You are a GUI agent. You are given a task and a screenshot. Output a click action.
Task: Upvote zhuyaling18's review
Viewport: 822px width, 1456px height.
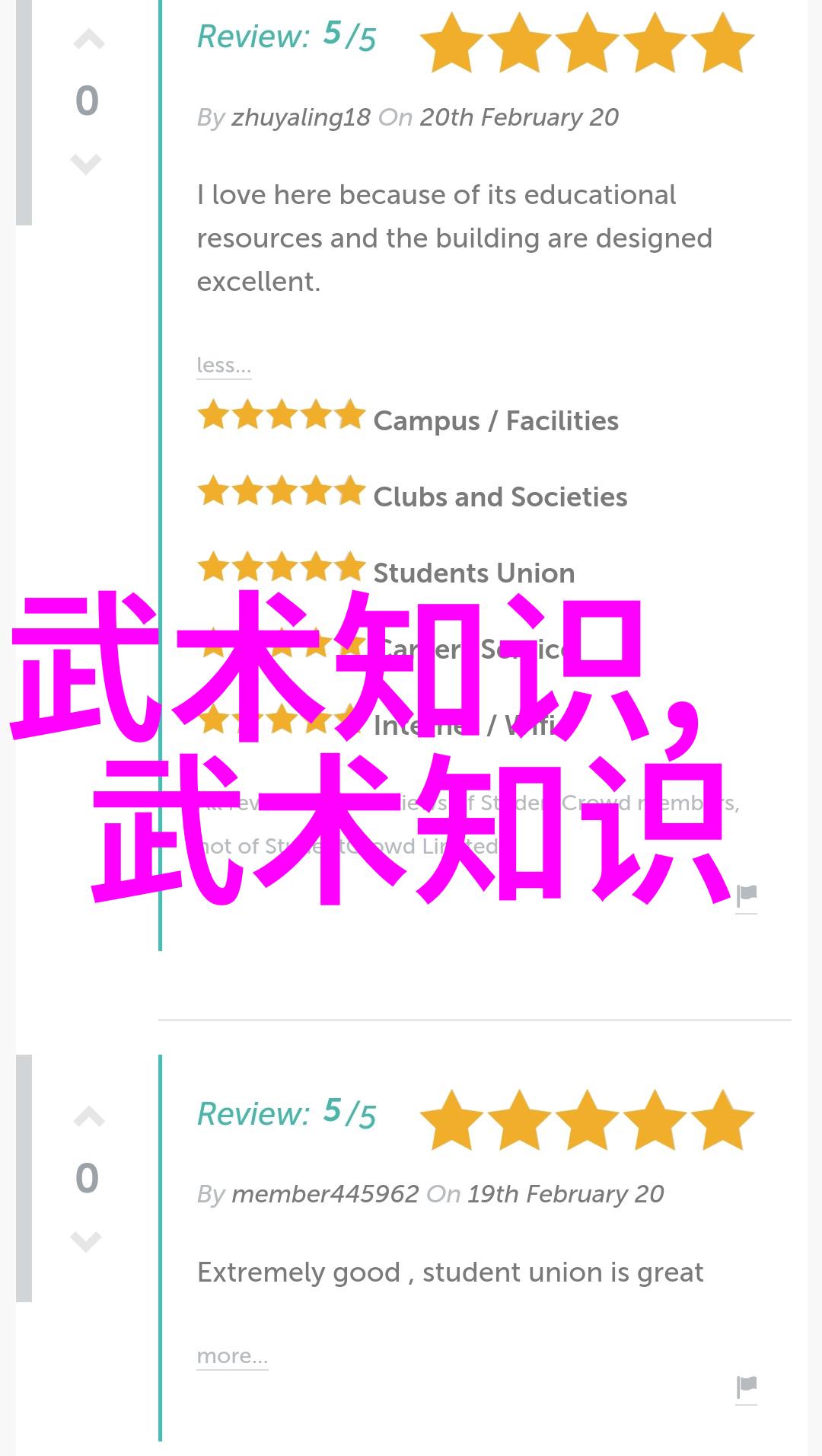point(88,40)
